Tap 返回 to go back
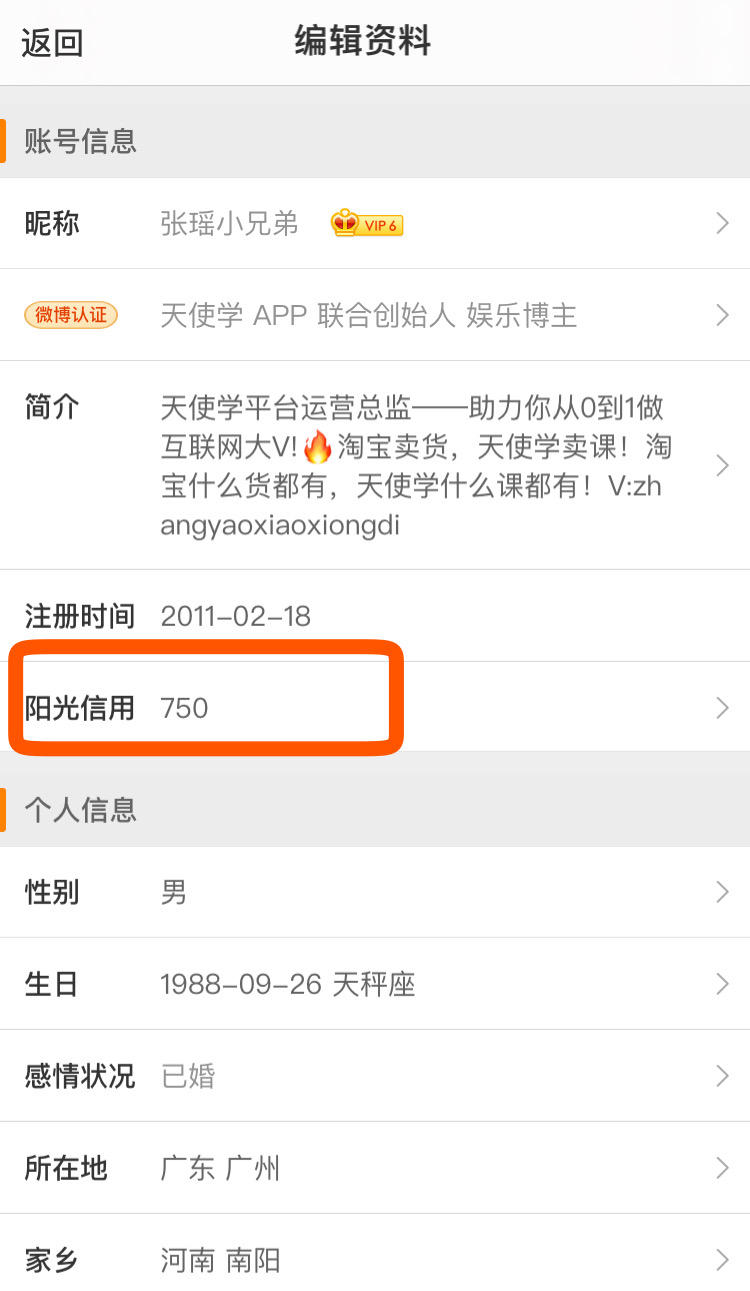 (52, 44)
